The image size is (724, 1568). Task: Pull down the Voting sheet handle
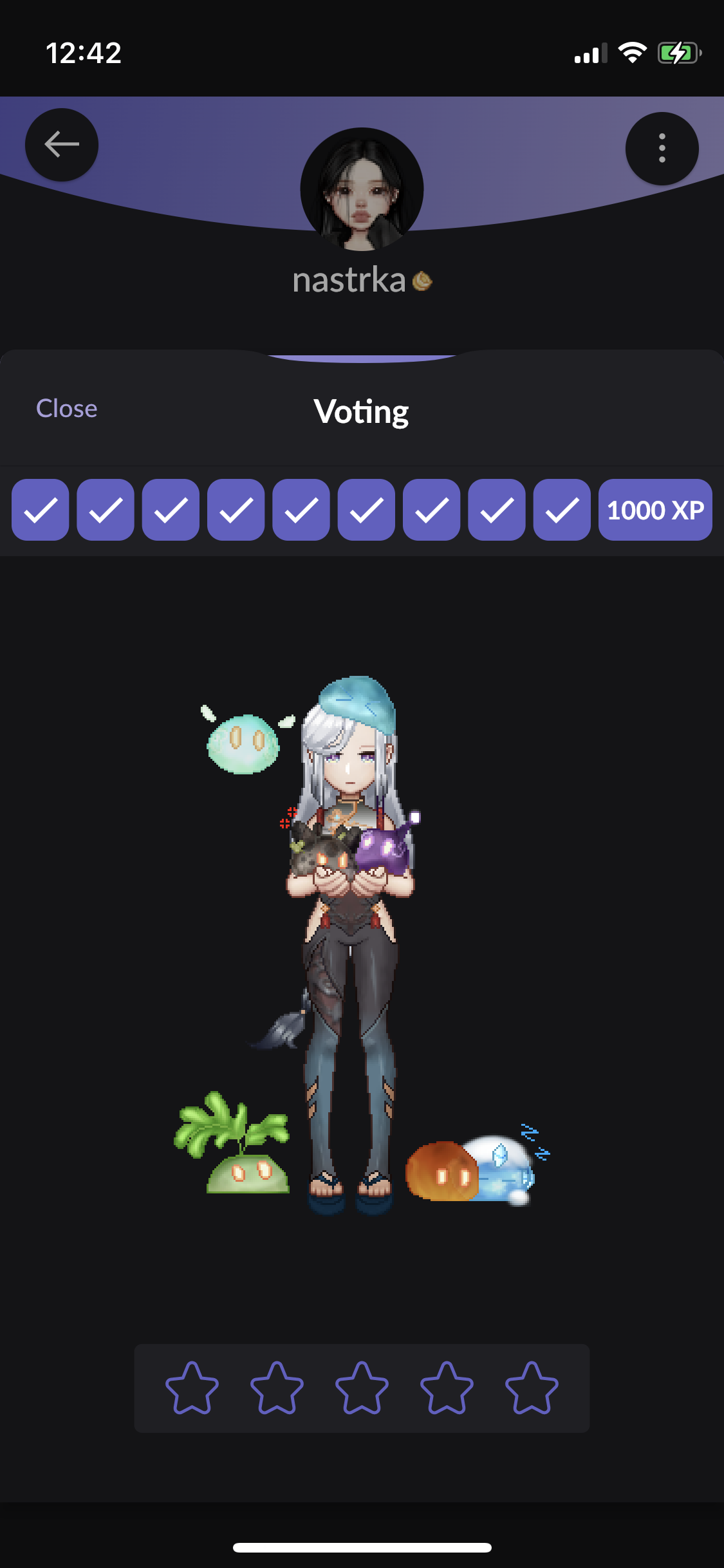(362, 359)
